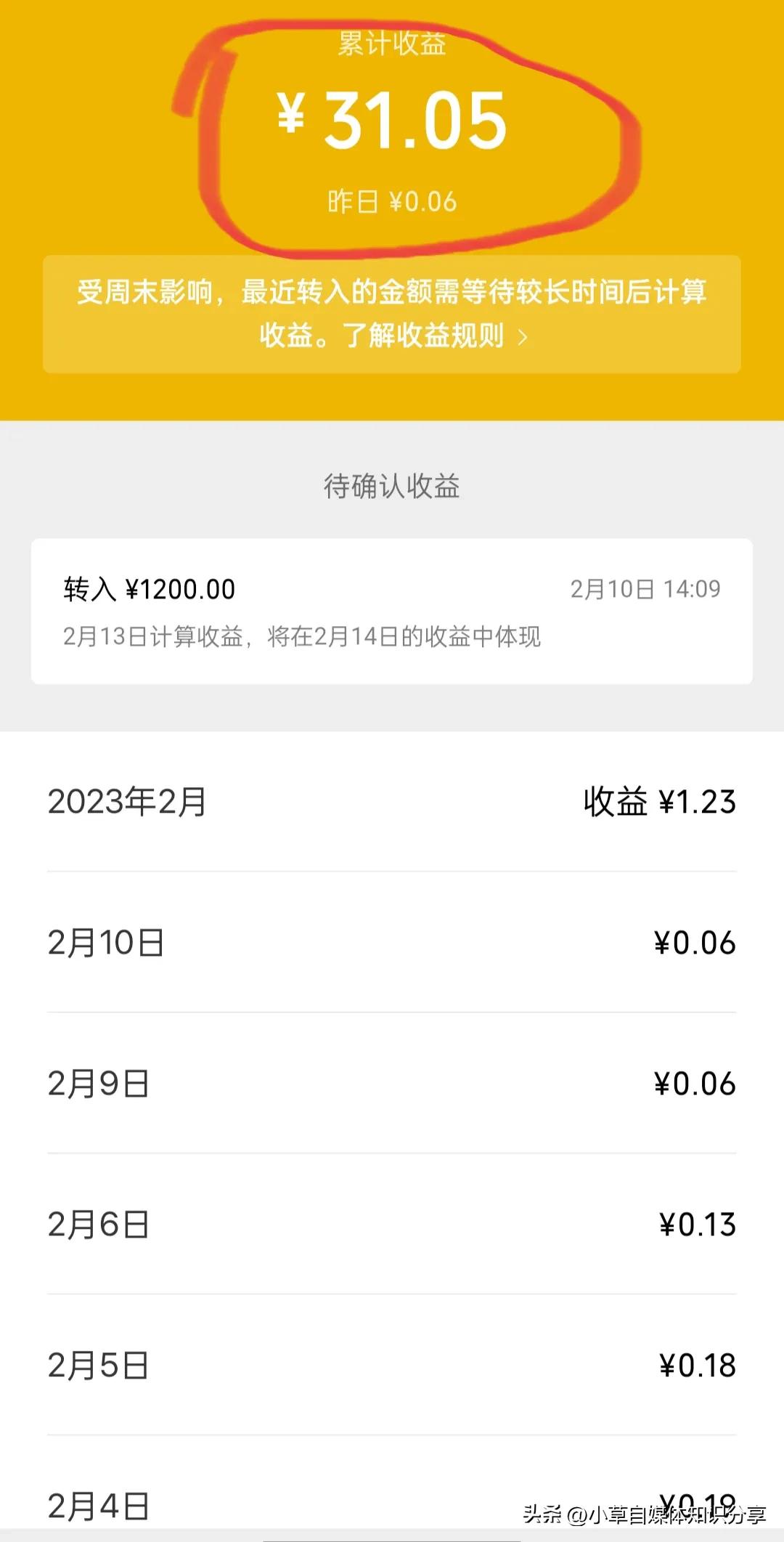Tap the 2月10日 14:09 transfer timestamp

pyautogui.click(x=645, y=590)
